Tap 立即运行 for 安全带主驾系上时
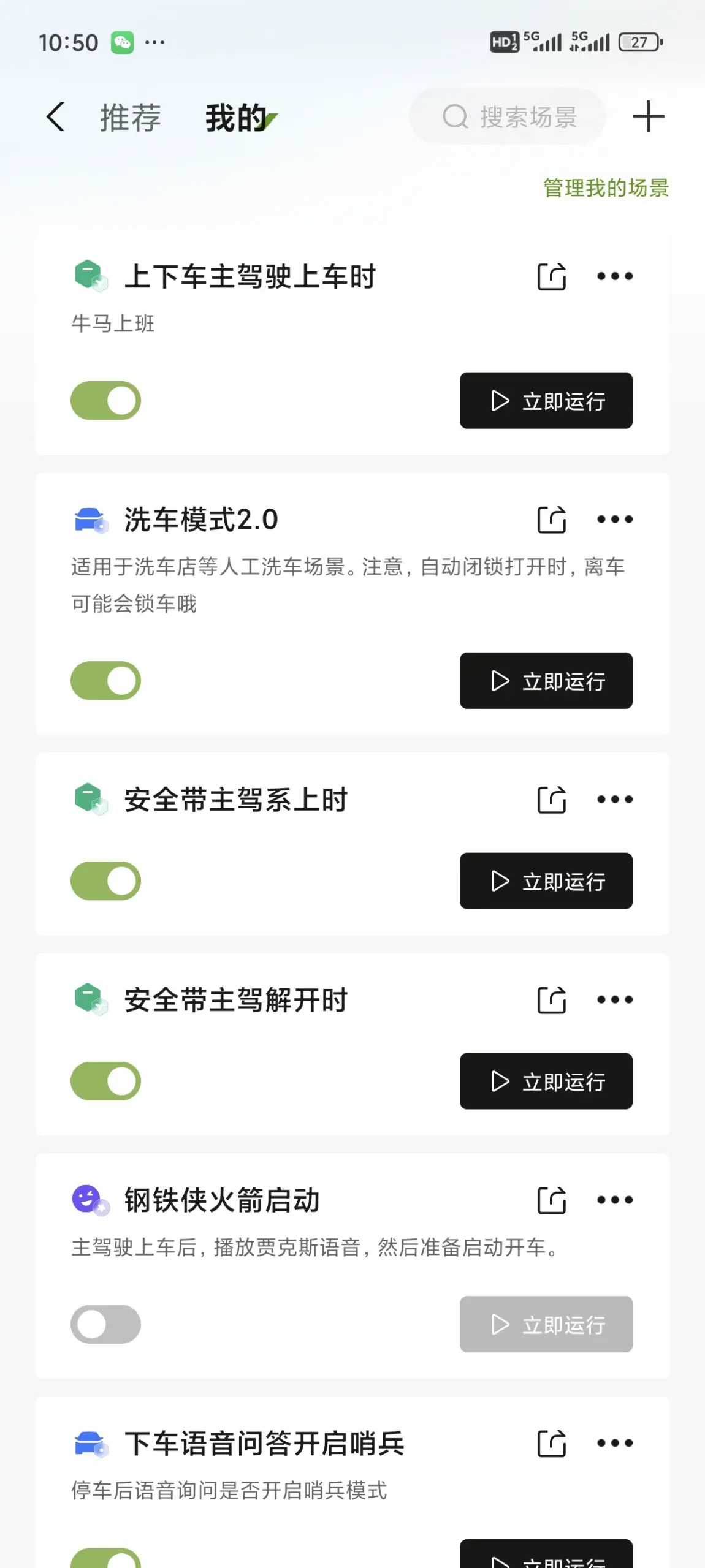Viewport: 705px width, 1568px height. tap(546, 881)
